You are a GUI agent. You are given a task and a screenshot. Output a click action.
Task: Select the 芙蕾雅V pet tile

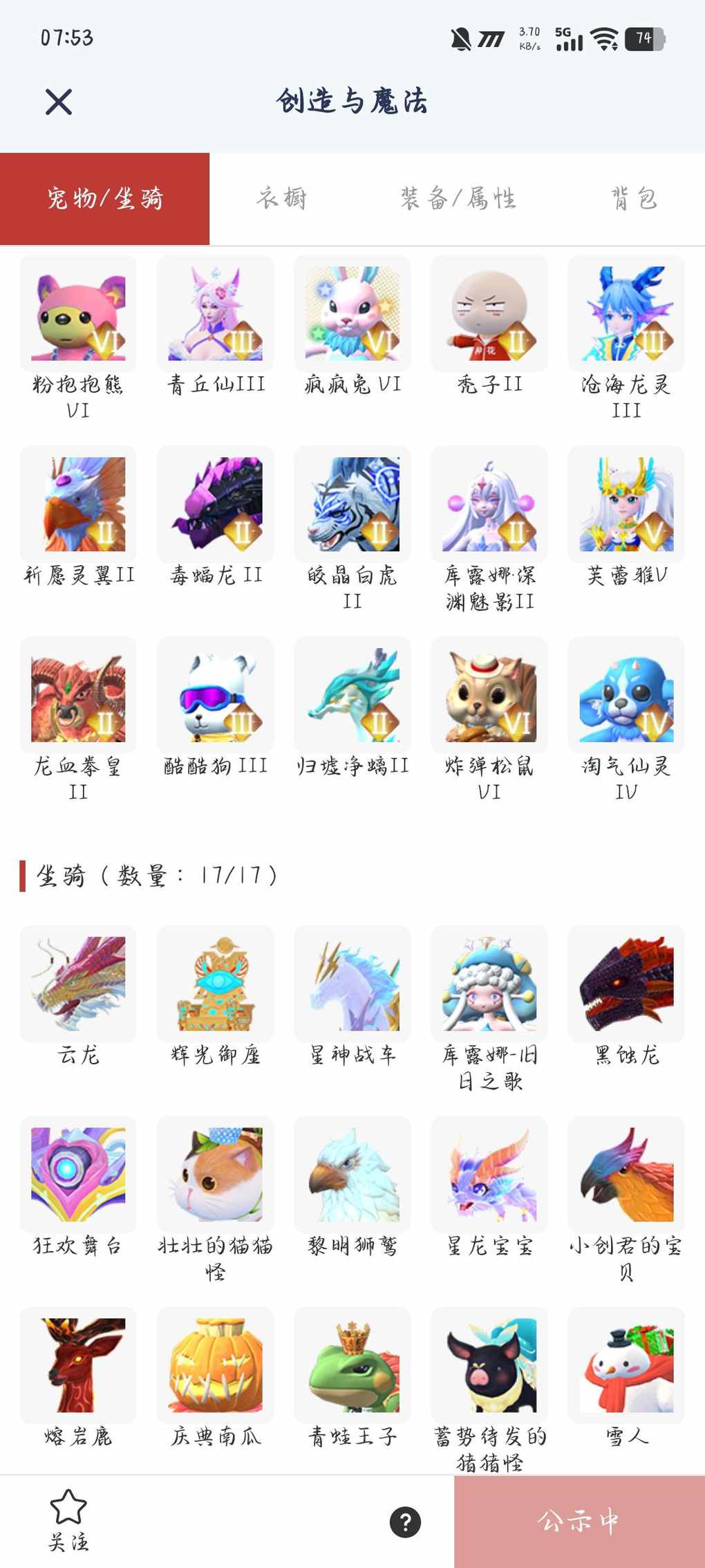(626, 504)
